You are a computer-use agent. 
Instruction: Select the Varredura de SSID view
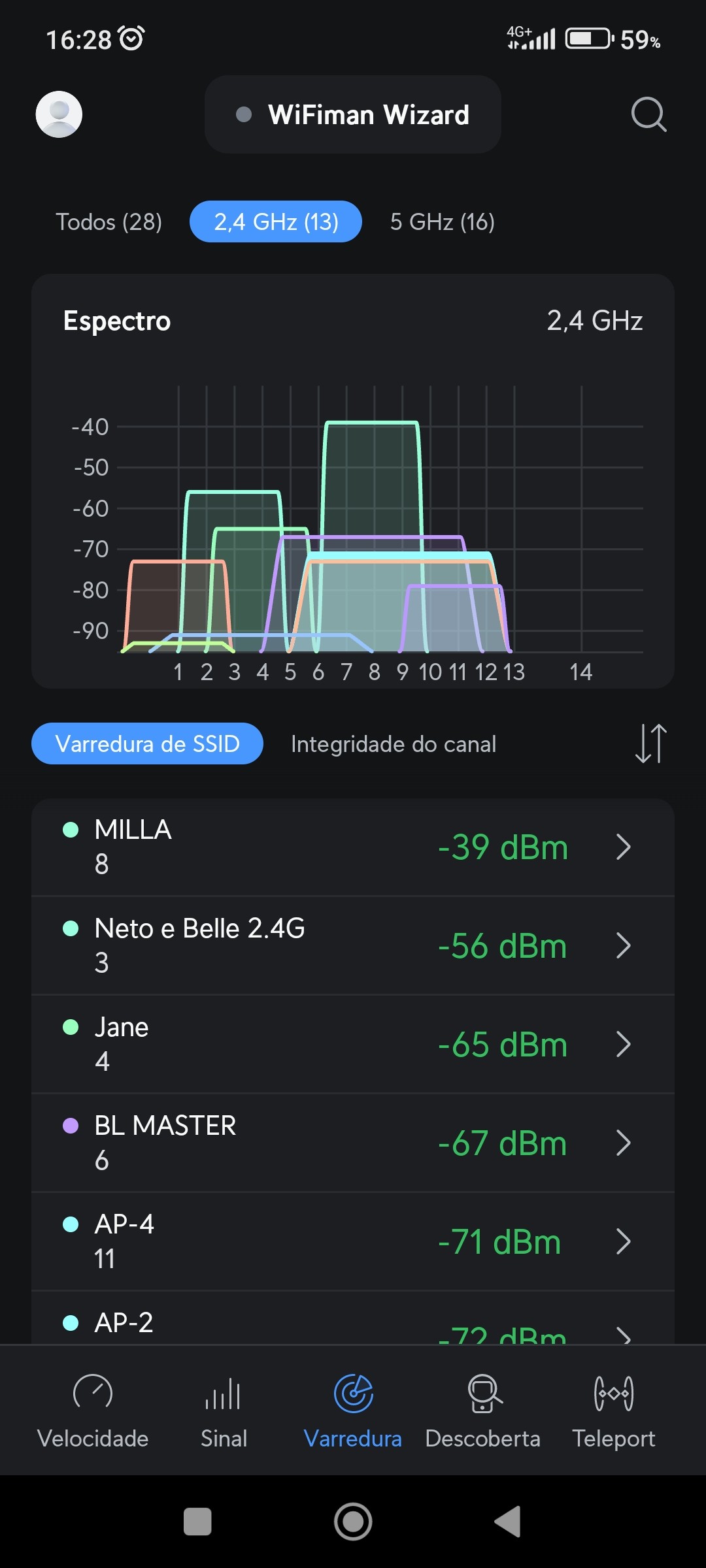[148, 743]
